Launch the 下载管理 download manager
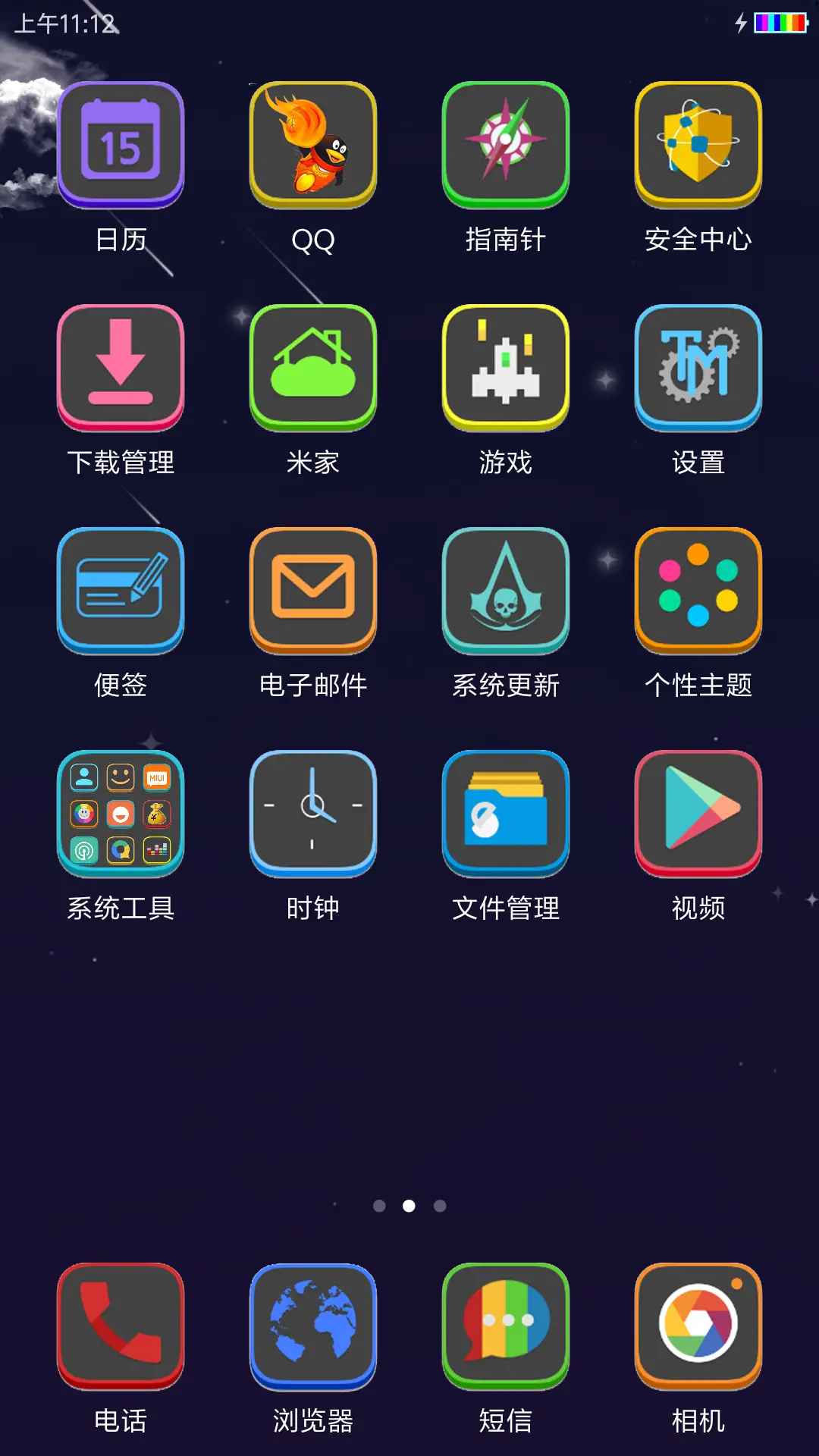The height and width of the screenshot is (1456, 819). (x=120, y=366)
